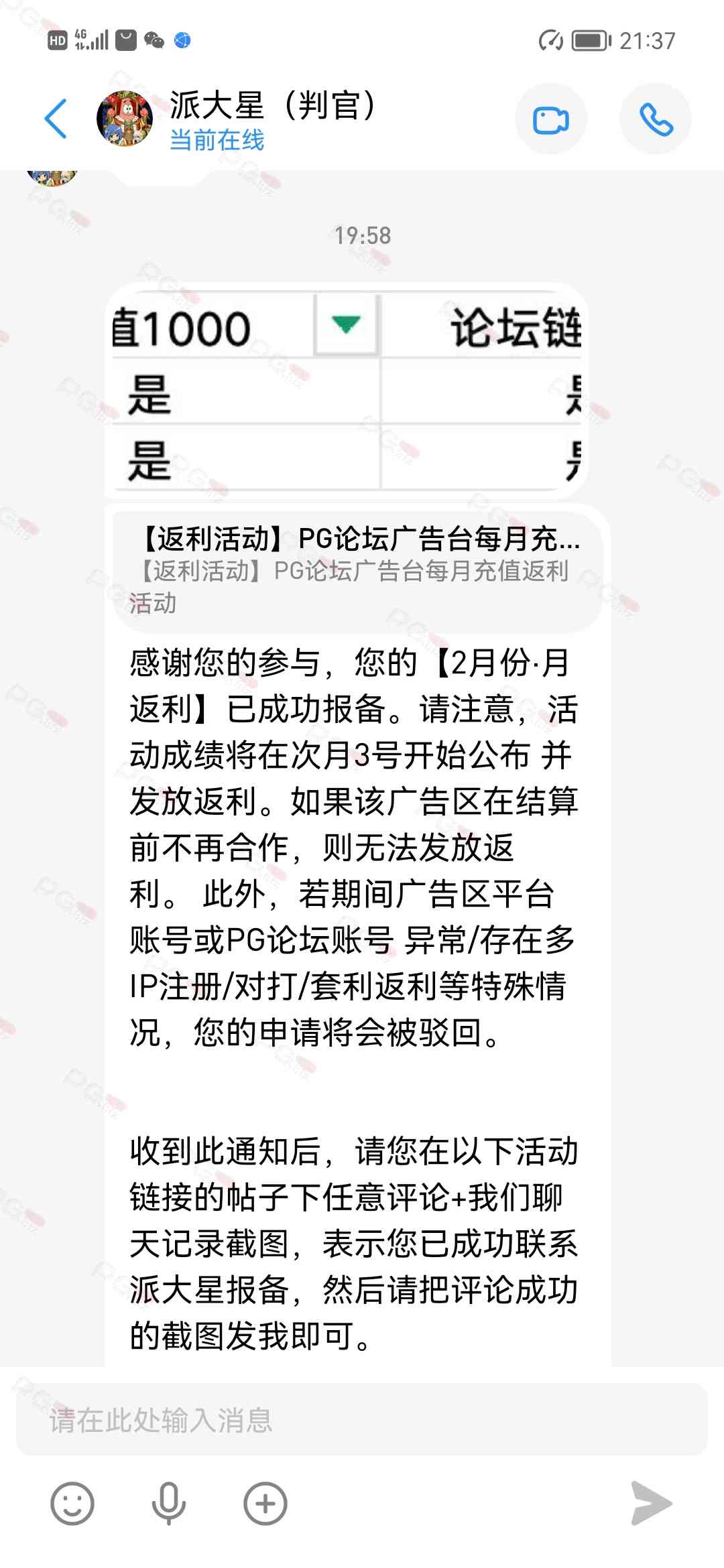Record a voice message with the microphone
The height and width of the screenshot is (1568, 724).
click(x=168, y=1504)
